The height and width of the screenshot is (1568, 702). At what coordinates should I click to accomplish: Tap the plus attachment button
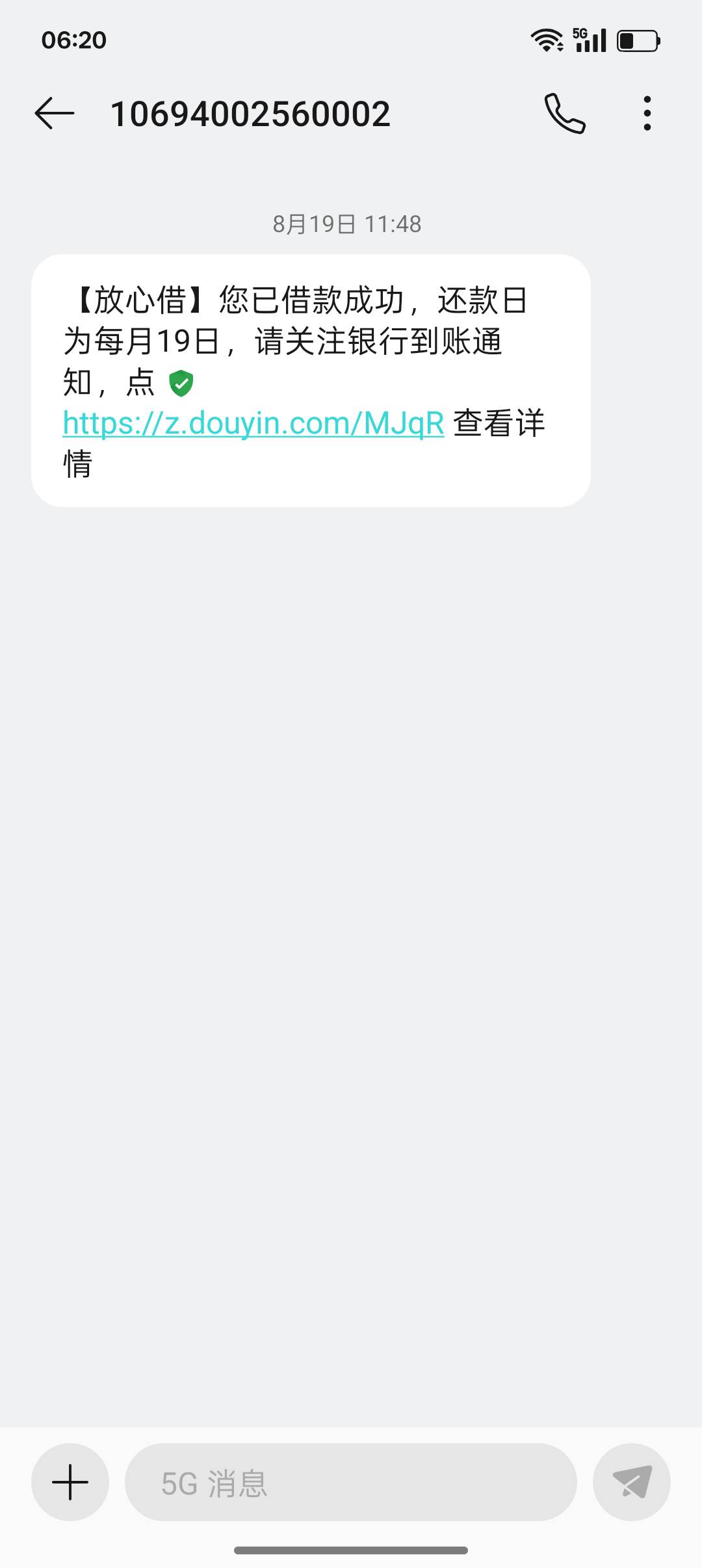point(70,1482)
